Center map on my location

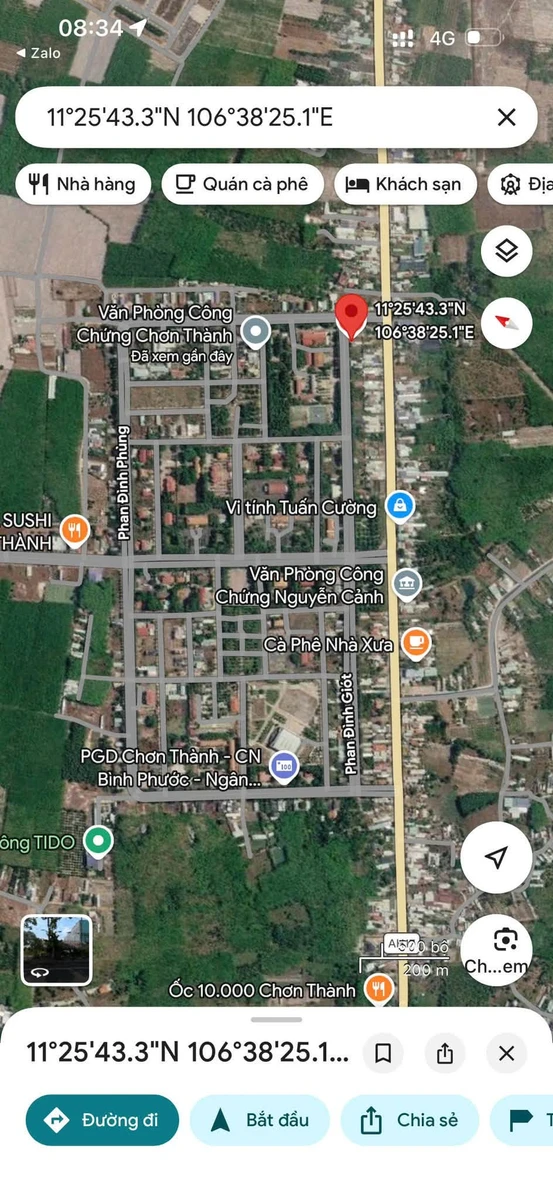click(x=496, y=857)
